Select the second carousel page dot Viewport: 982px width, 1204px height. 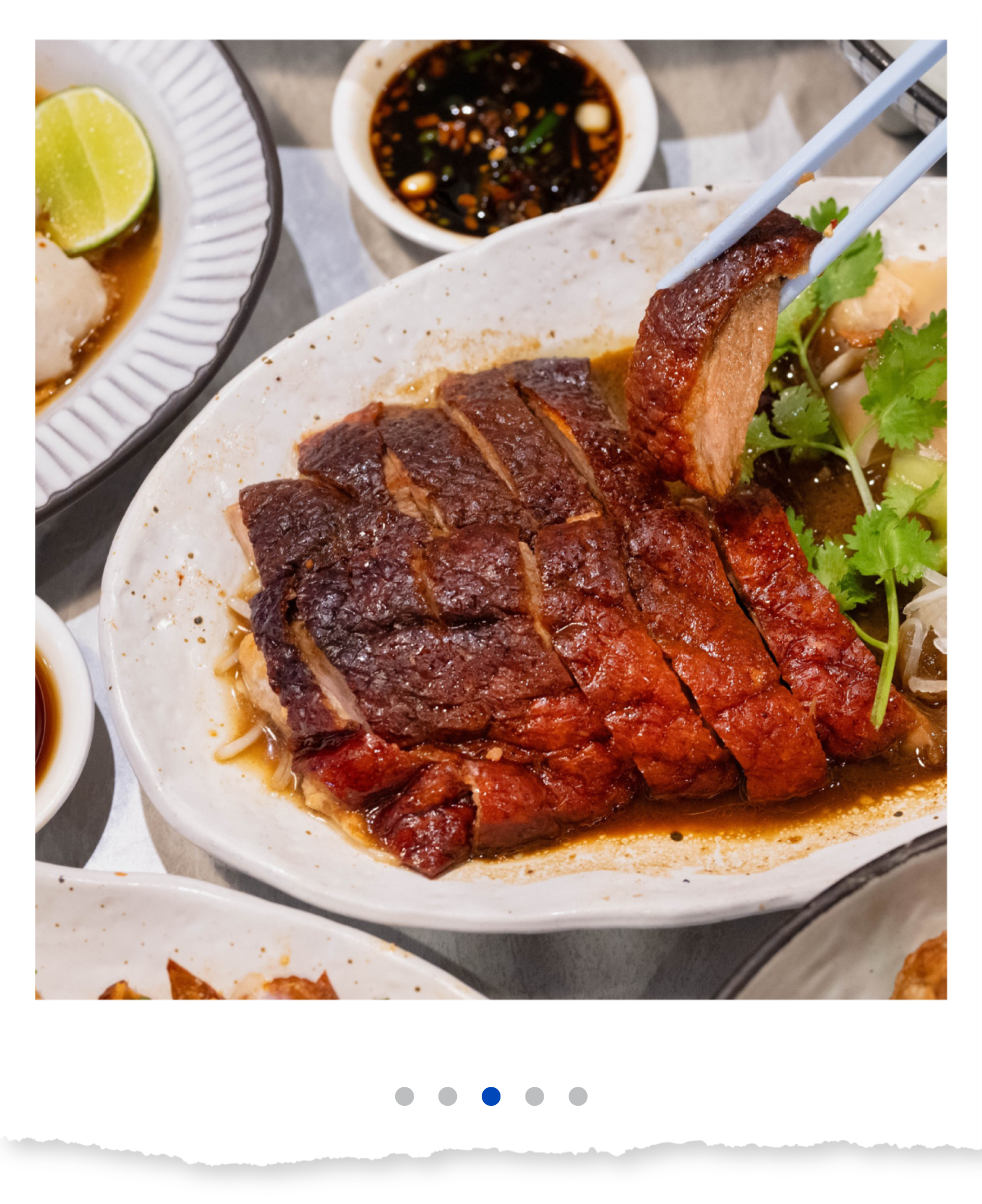point(447,1096)
